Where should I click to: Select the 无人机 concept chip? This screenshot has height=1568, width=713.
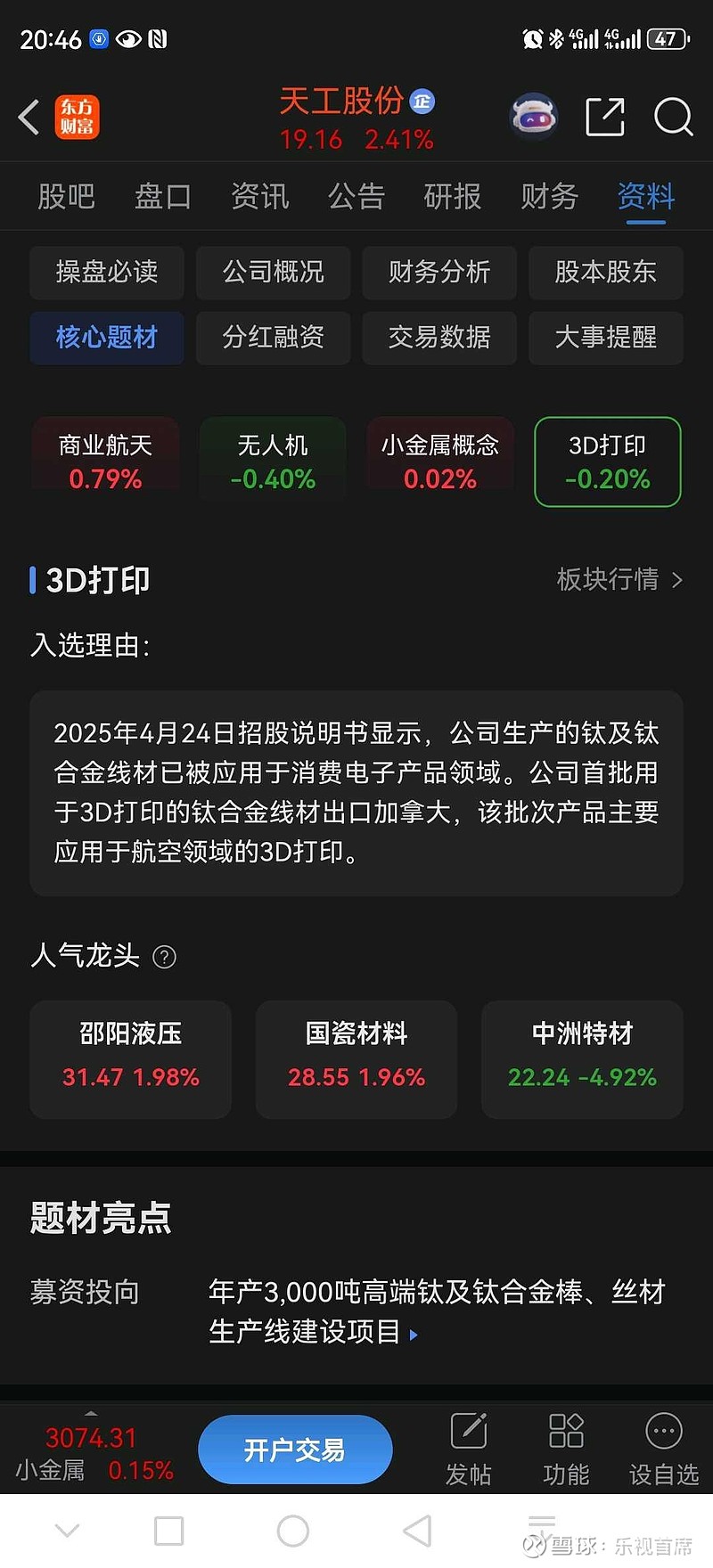[273, 460]
